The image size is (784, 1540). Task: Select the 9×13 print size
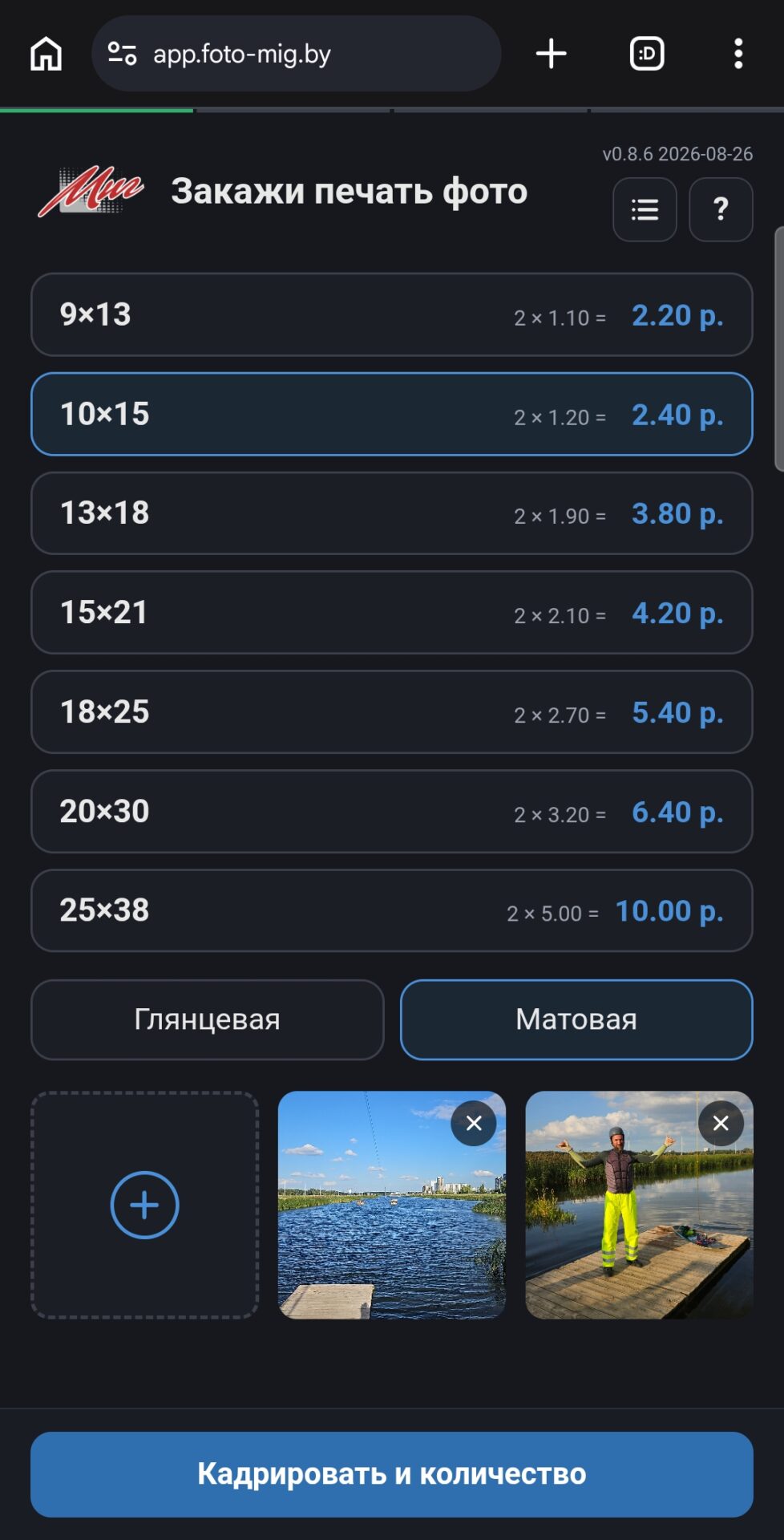(x=392, y=314)
